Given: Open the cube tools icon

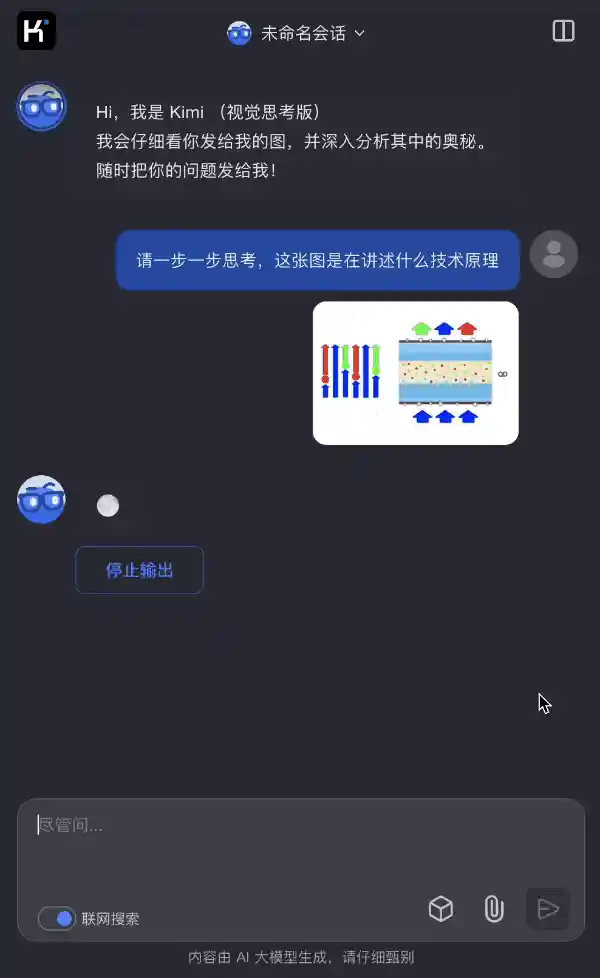Looking at the screenshot, I should point(441,908).
